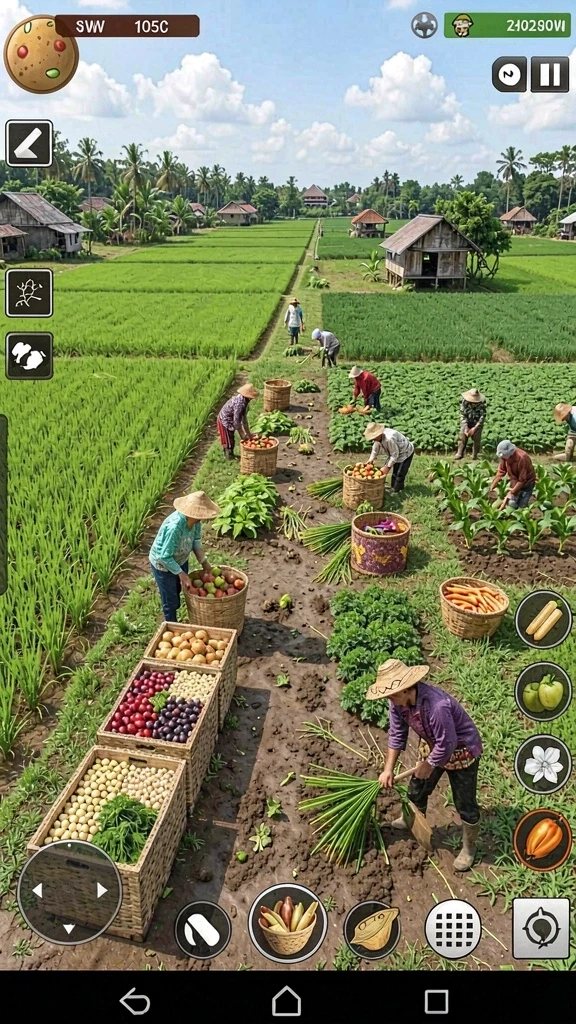
Task: Open the green currency bar
Action: (507, 25)
